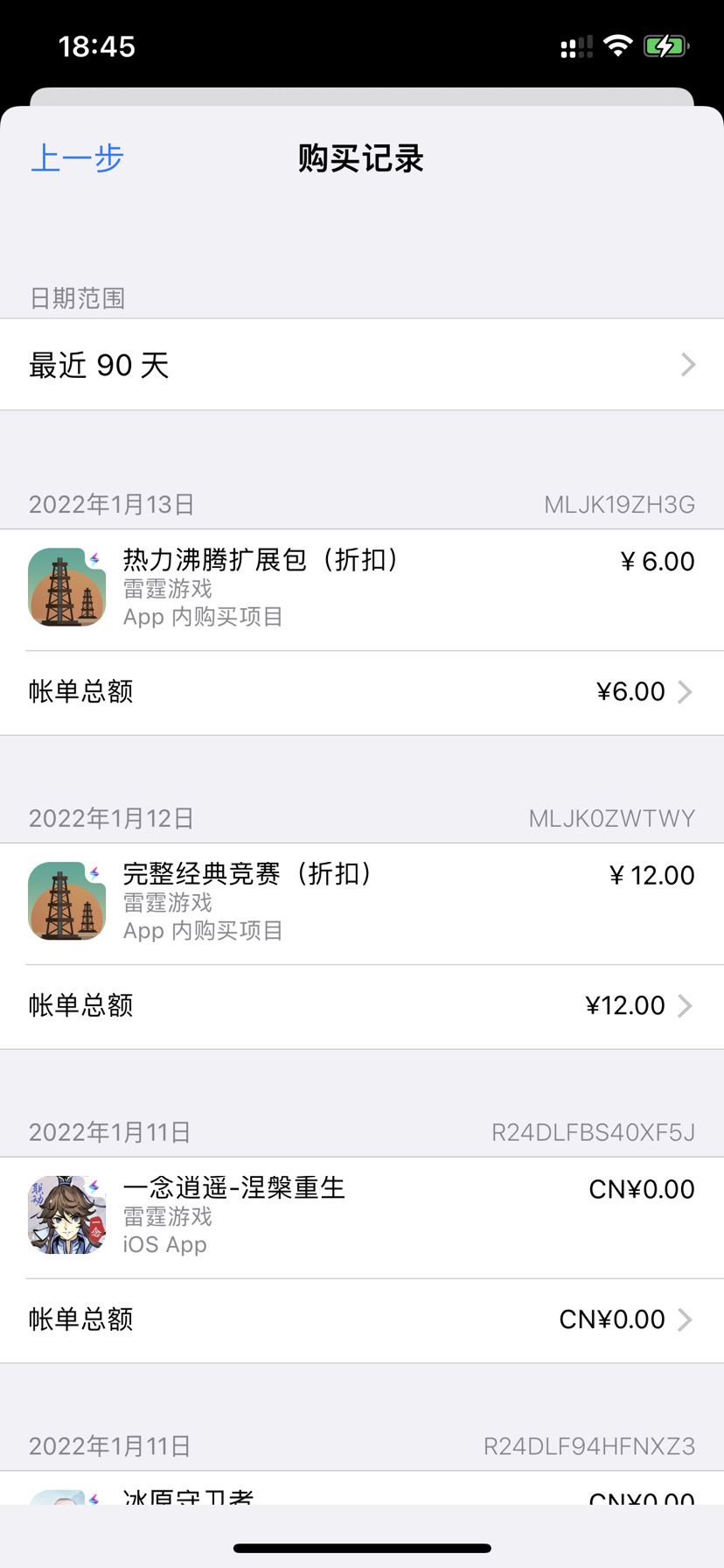Image resolution: width=724 pixels, height=1568 pixels.
Task: Open the 一念逍遥-涅槃重生 purchase item
Action: point(362,1218)
